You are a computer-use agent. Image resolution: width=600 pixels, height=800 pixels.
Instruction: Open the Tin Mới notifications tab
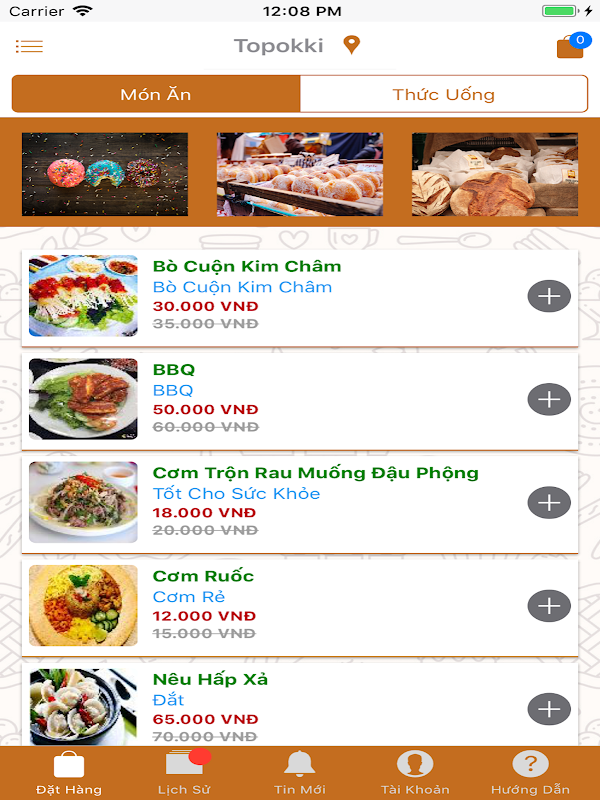[x=299, y=773]
